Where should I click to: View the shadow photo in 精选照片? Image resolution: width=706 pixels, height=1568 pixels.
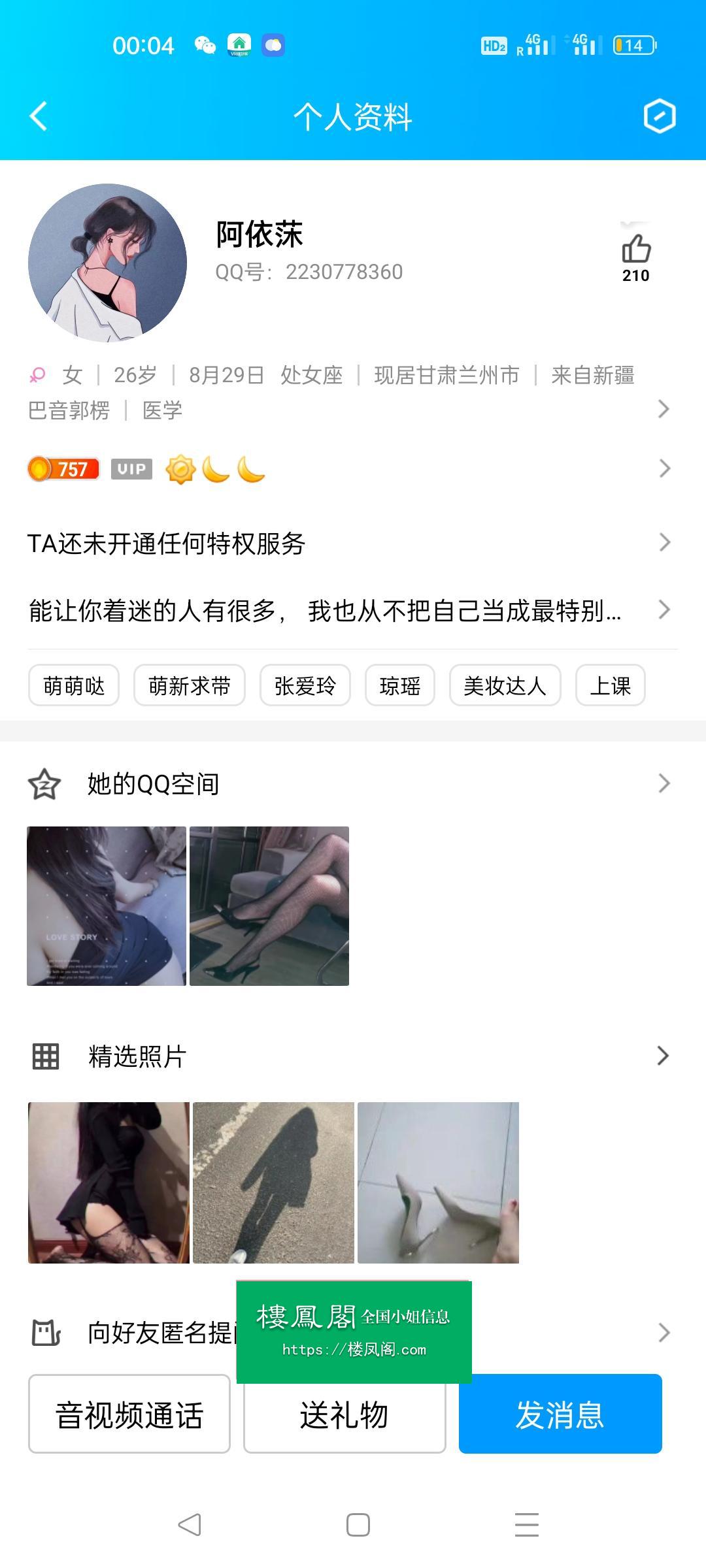(x=273, y=1183)
